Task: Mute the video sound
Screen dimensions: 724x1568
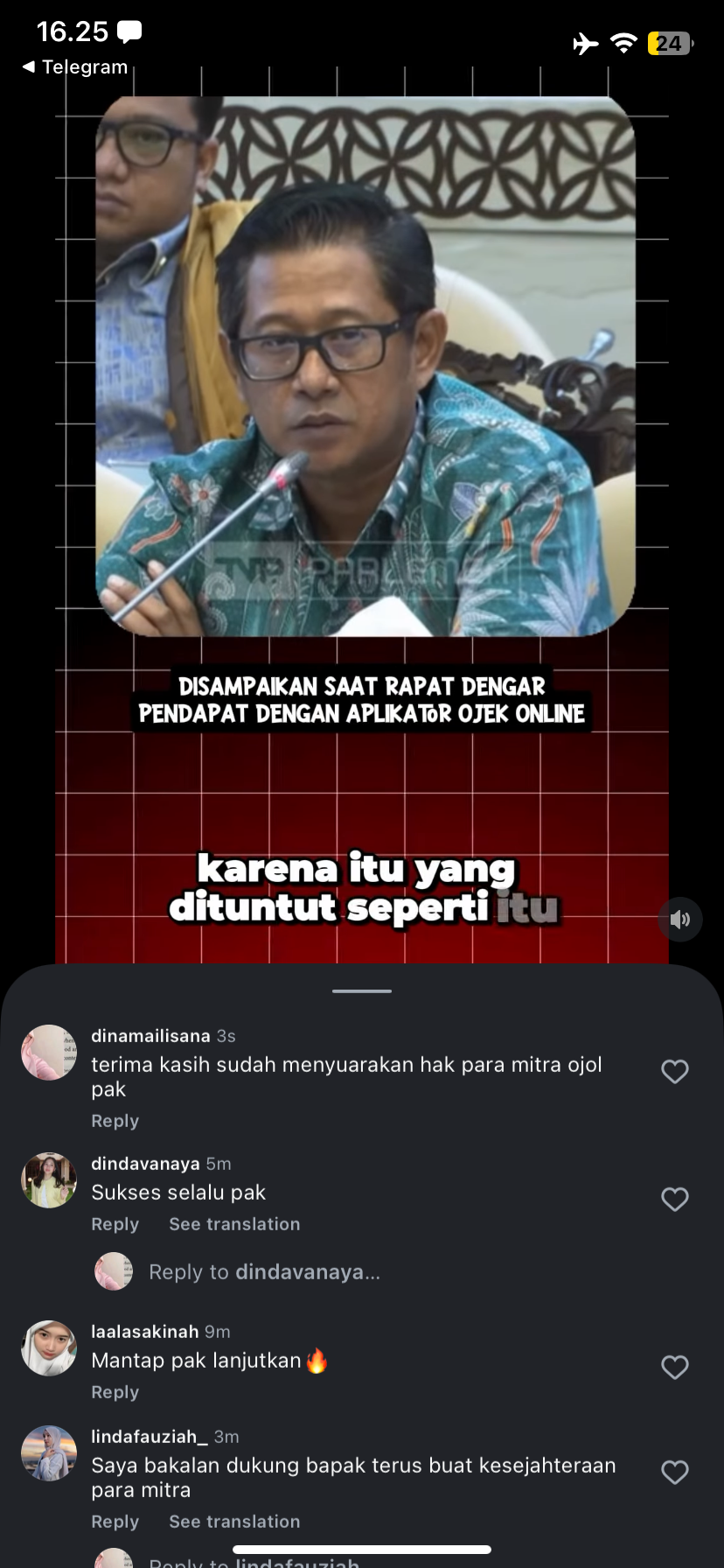Action: 680,919
